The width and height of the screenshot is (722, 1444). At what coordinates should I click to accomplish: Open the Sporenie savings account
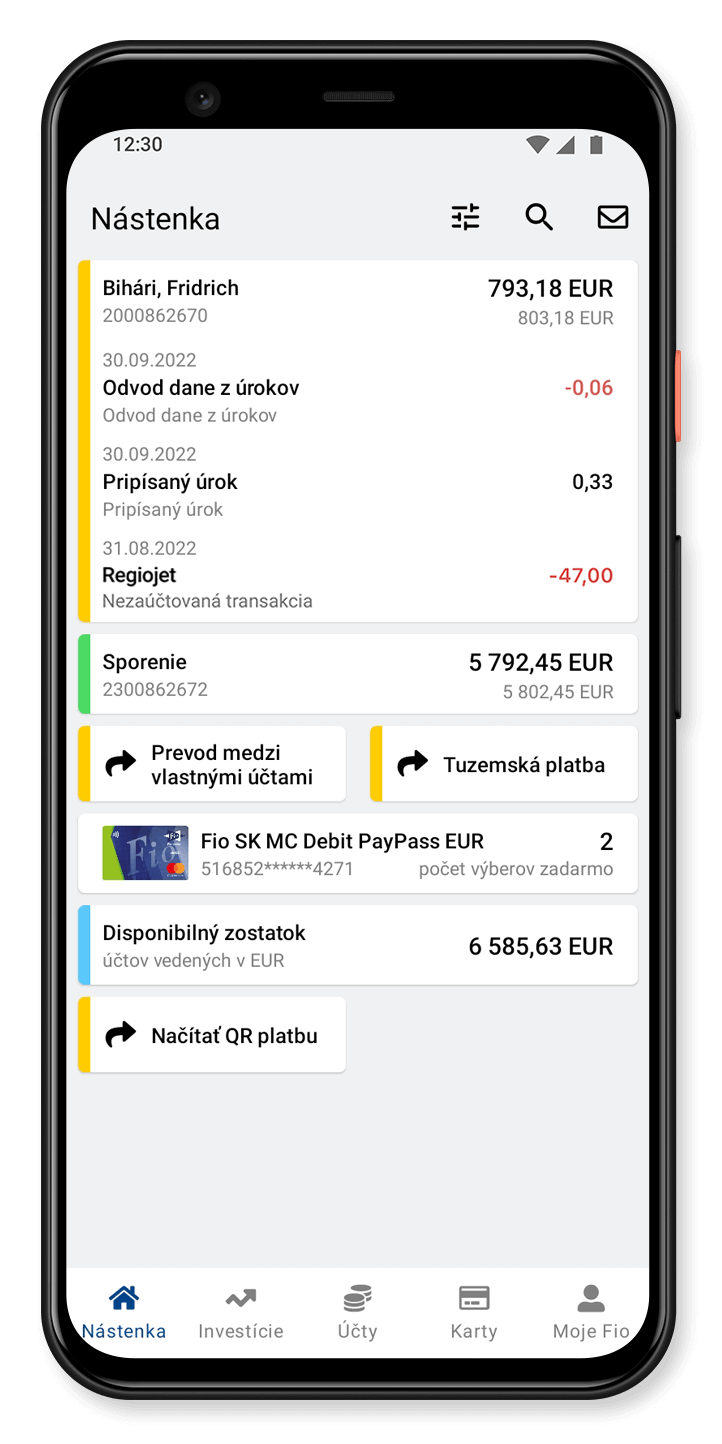click(x=357, y=675)
